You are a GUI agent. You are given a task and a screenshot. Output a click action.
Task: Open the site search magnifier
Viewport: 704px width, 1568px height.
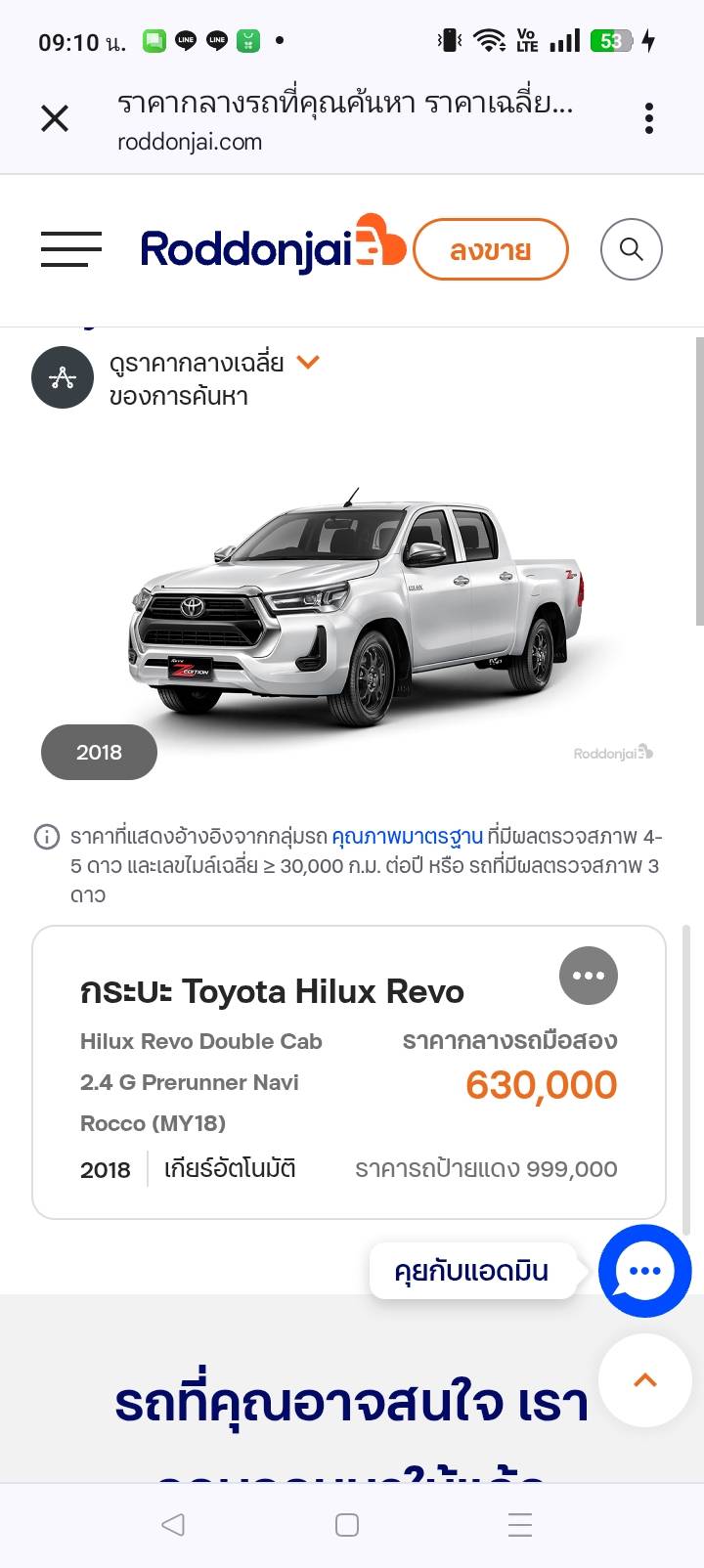click(631, 250)
